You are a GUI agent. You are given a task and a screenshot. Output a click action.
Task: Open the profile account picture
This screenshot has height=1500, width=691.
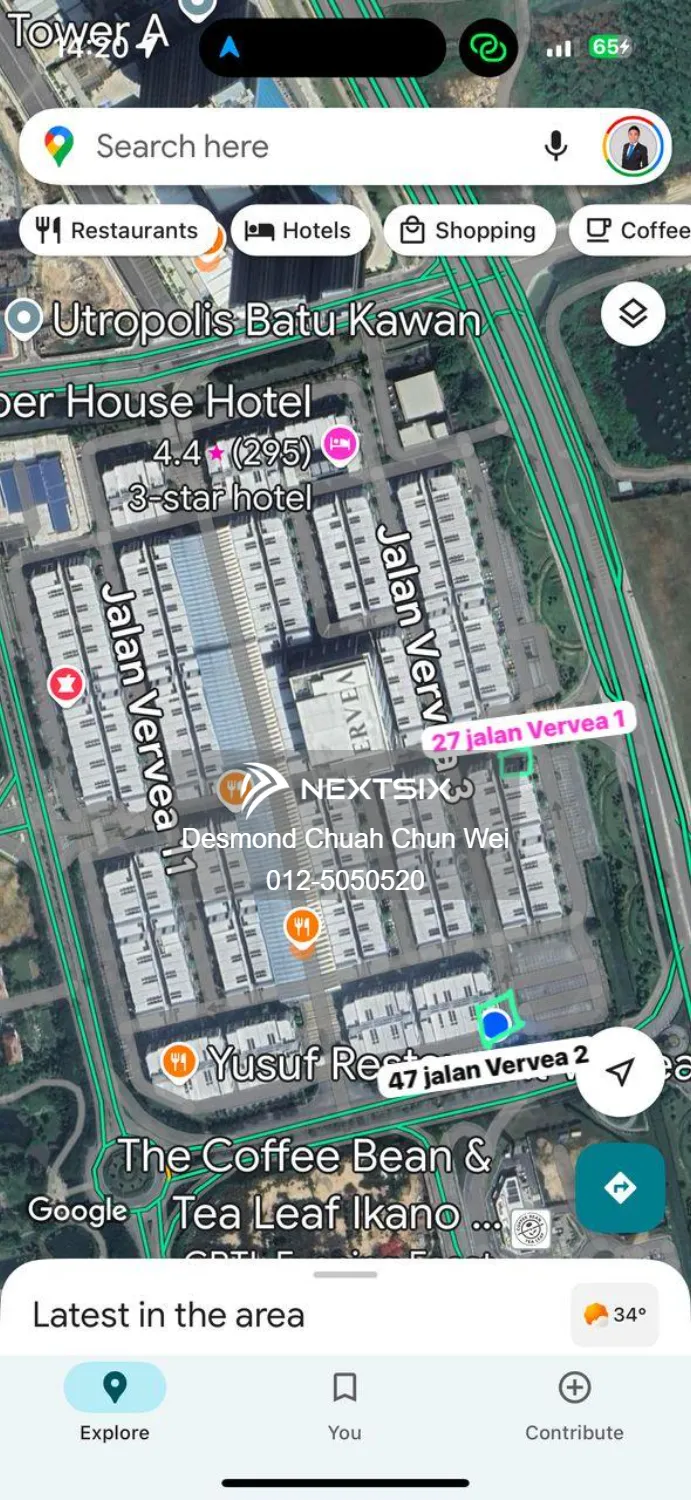pyautogui.click(x=633, y=147)
